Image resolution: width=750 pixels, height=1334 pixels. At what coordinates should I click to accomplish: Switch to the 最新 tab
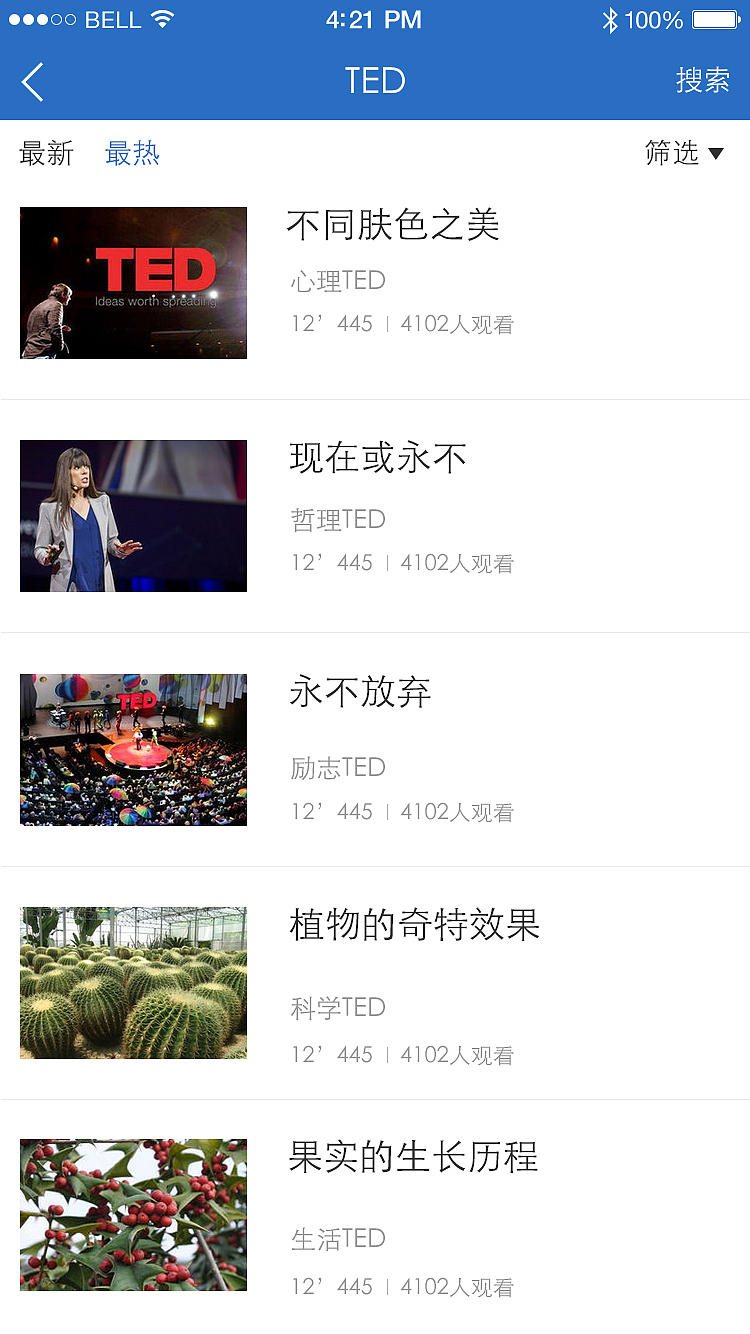tap(46, 153)
